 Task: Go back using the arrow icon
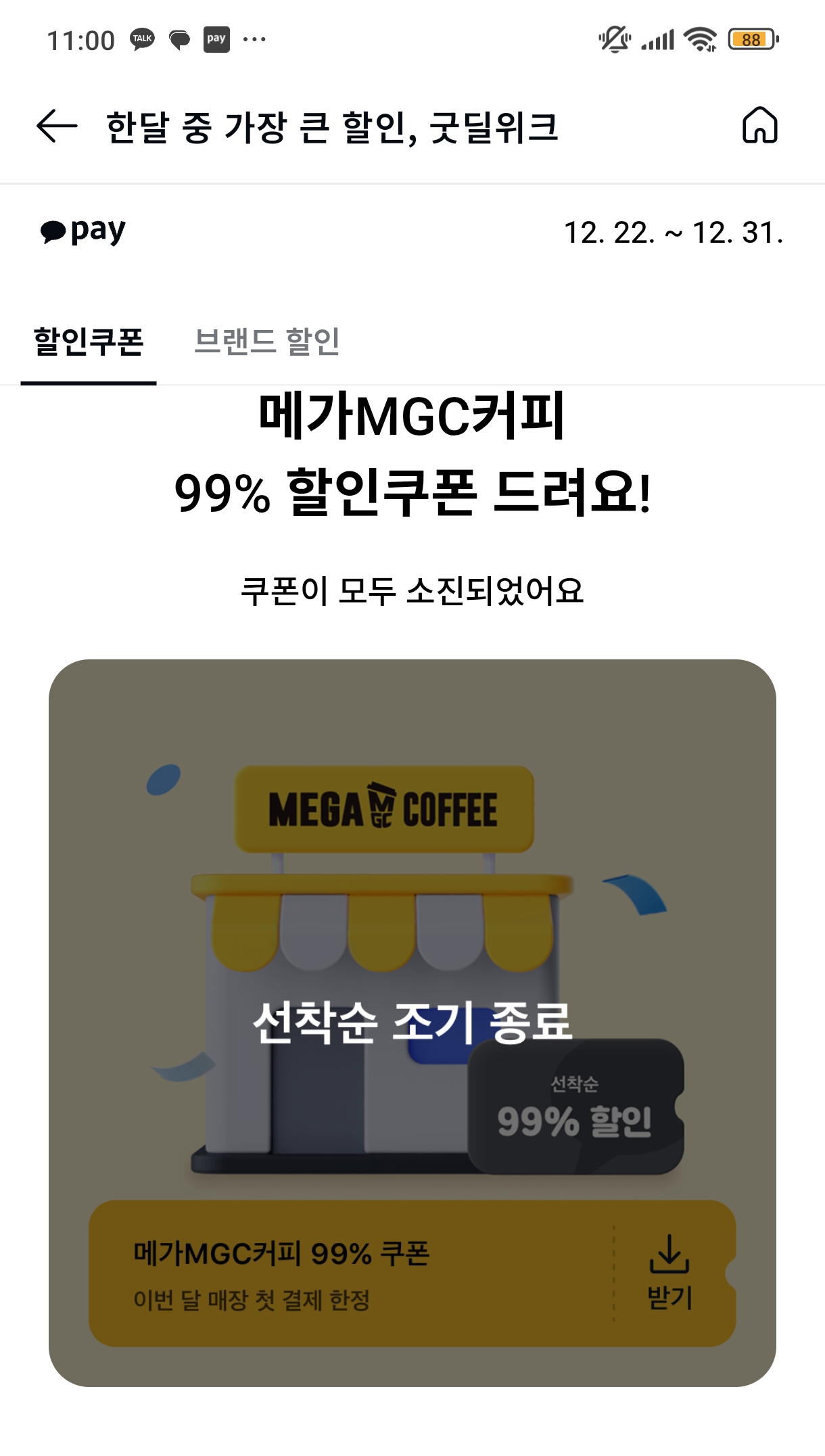[x=57, y=126]
